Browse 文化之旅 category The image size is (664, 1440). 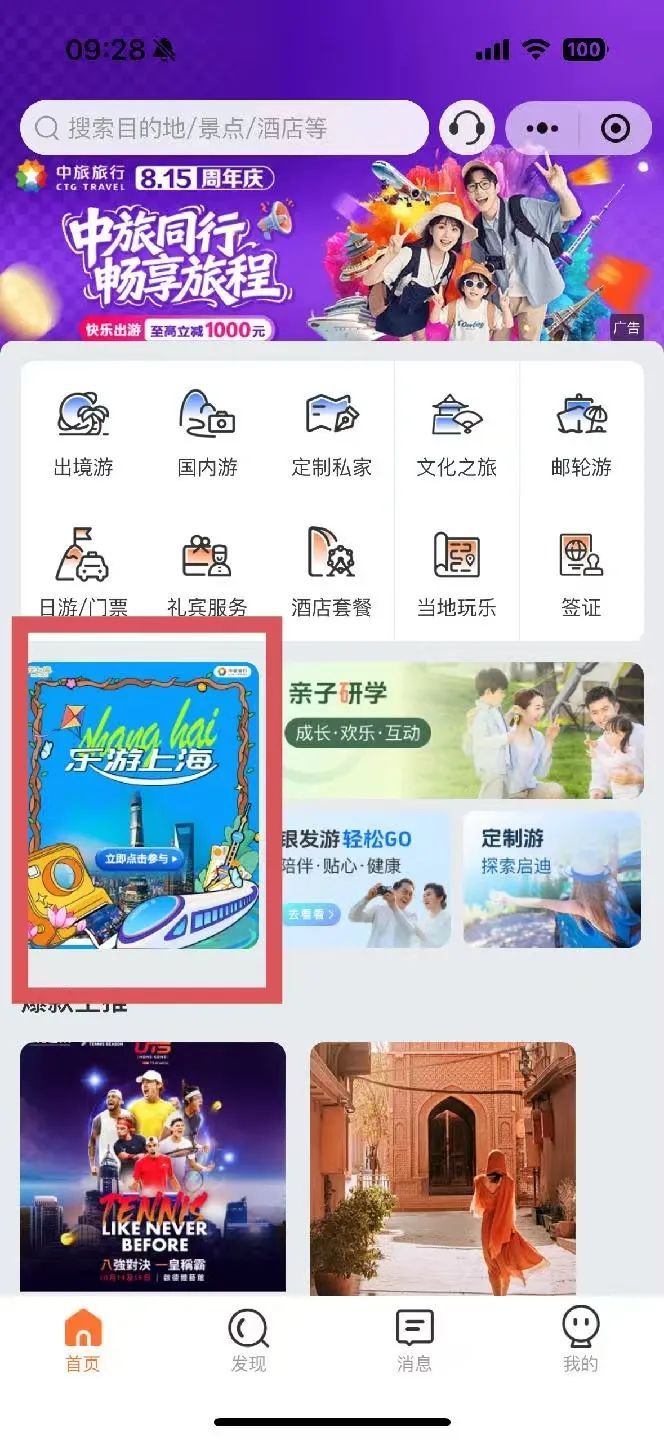(456, 433)
